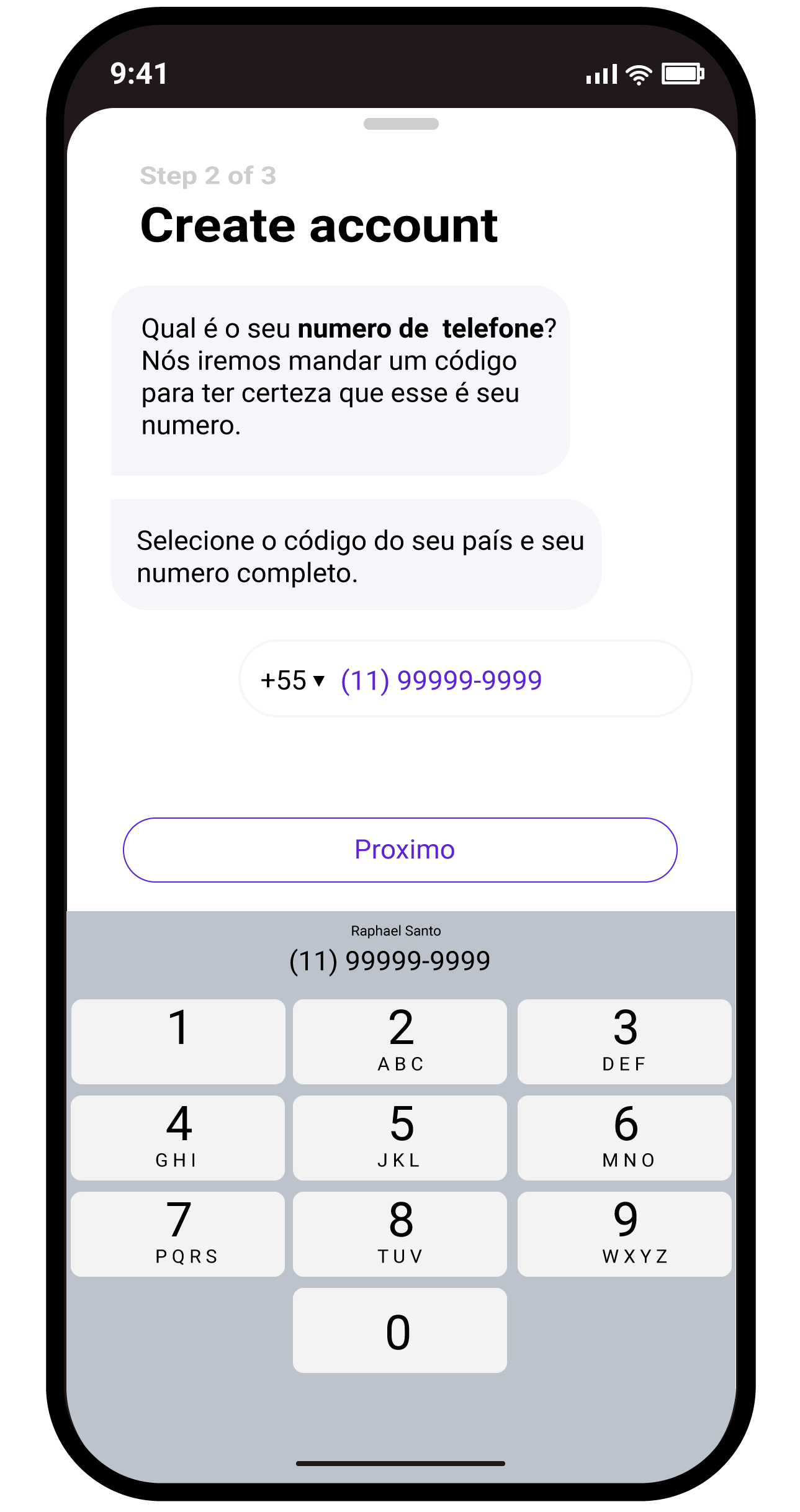
Task: Open the +55 country code dropdown
Action: pos(293,680)
